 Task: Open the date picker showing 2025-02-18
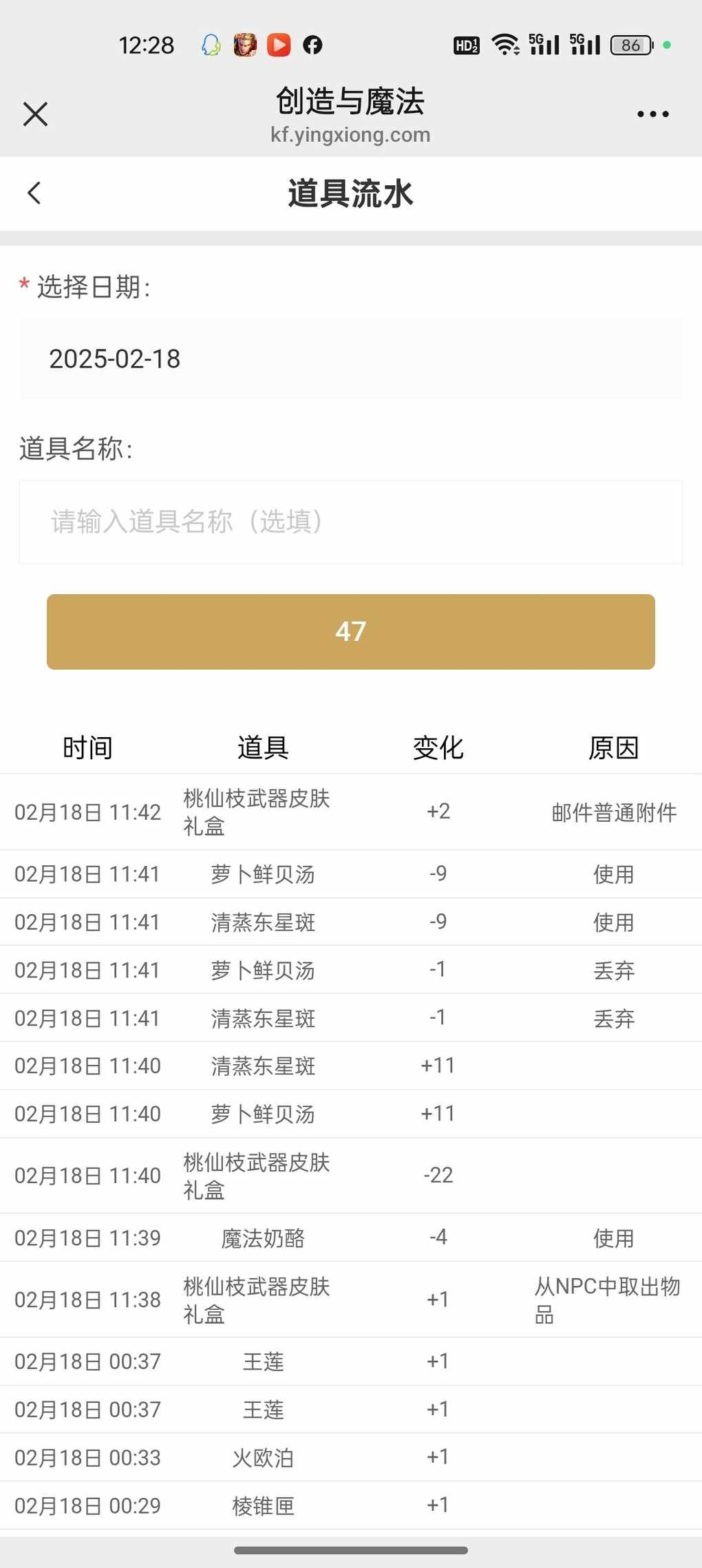(350, 359)
